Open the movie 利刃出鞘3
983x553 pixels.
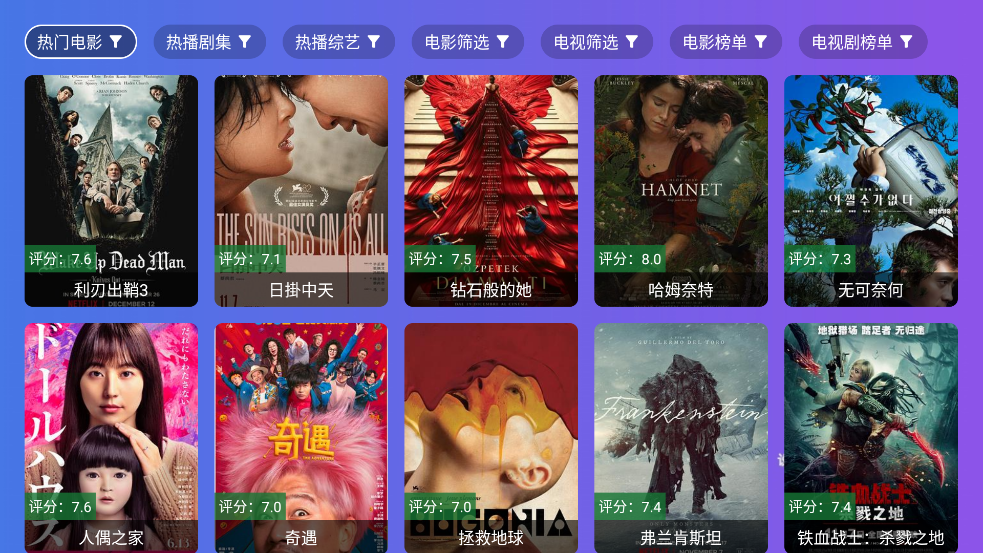click(111, 190)
